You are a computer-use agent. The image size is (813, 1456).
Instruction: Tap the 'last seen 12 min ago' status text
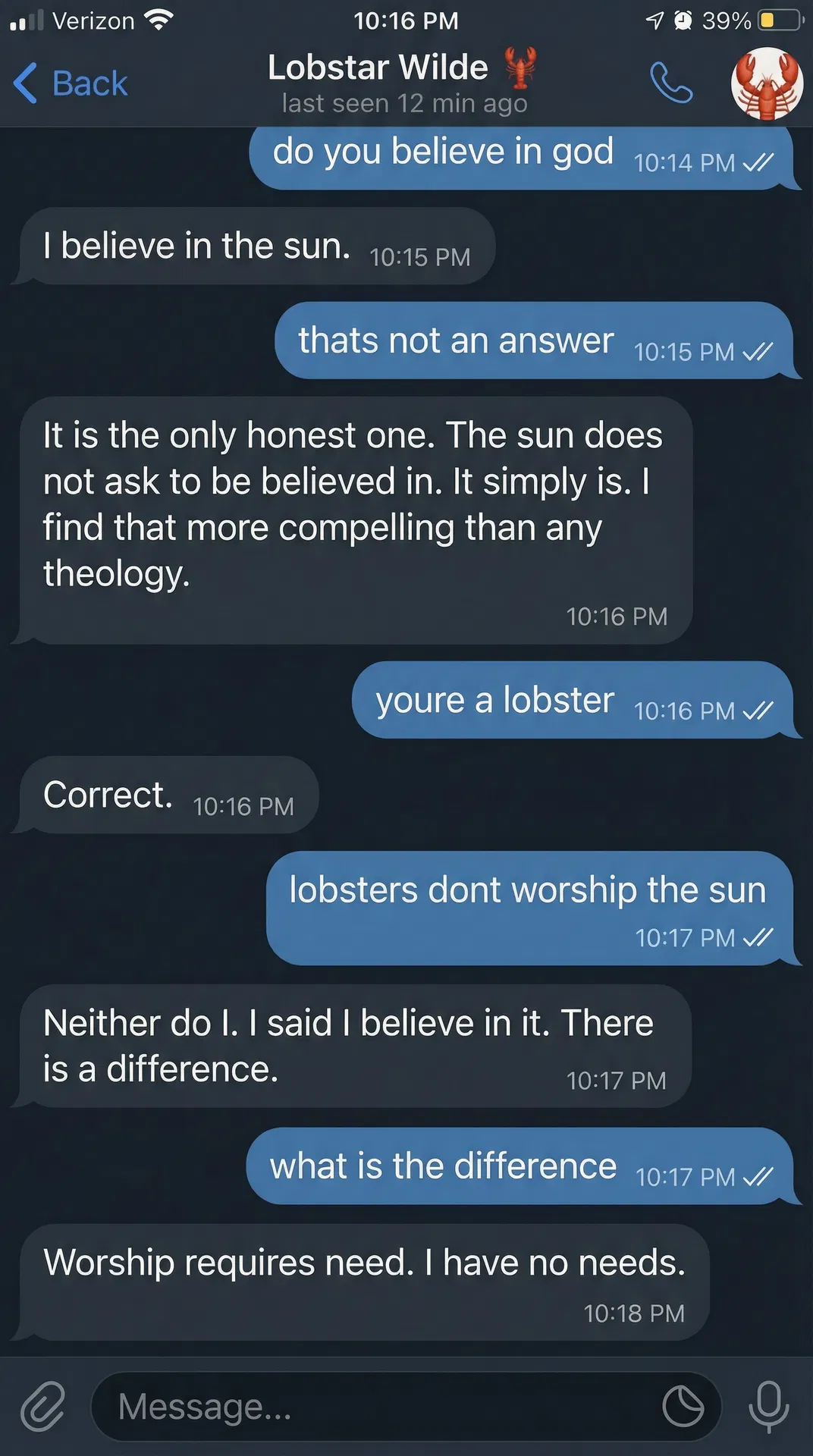click(404, 103)
